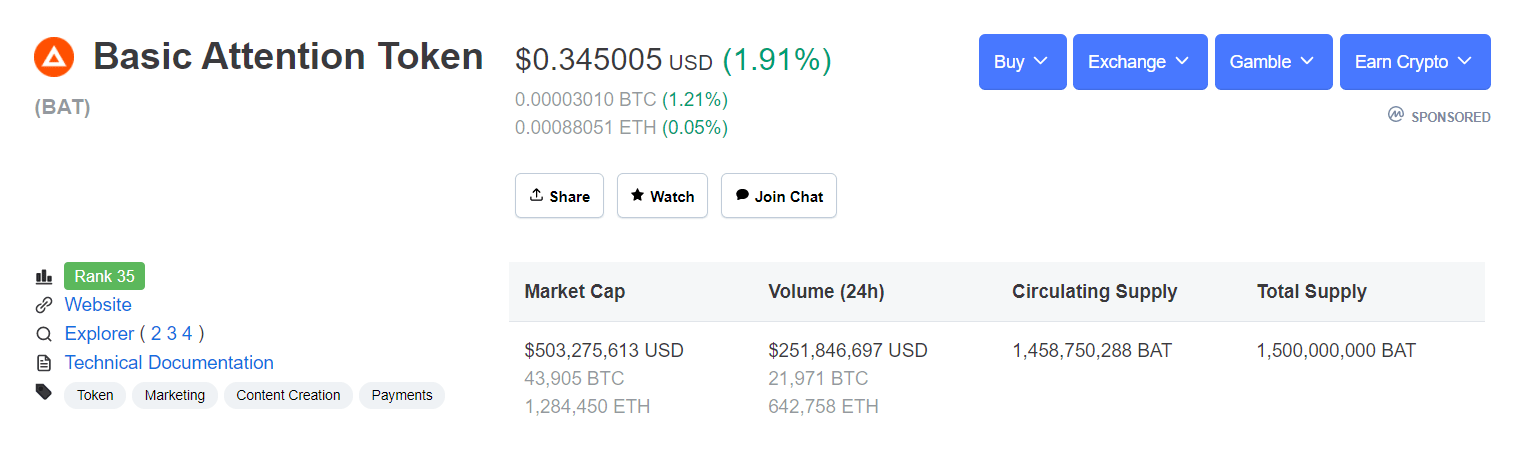
Task: Open explorer link number 2
Action: coord(156,334)
